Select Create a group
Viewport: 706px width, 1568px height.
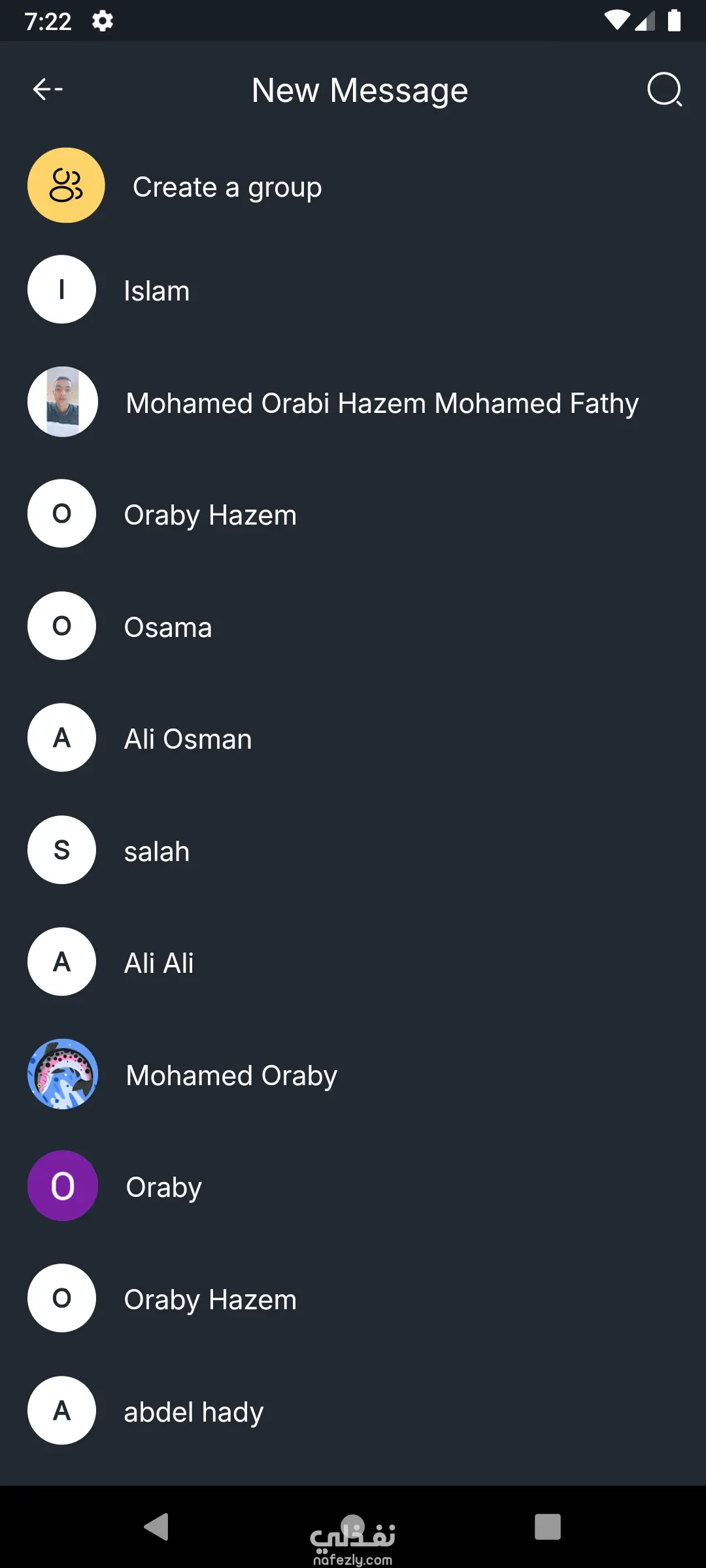pyautogui.click(x=226, y=187)
